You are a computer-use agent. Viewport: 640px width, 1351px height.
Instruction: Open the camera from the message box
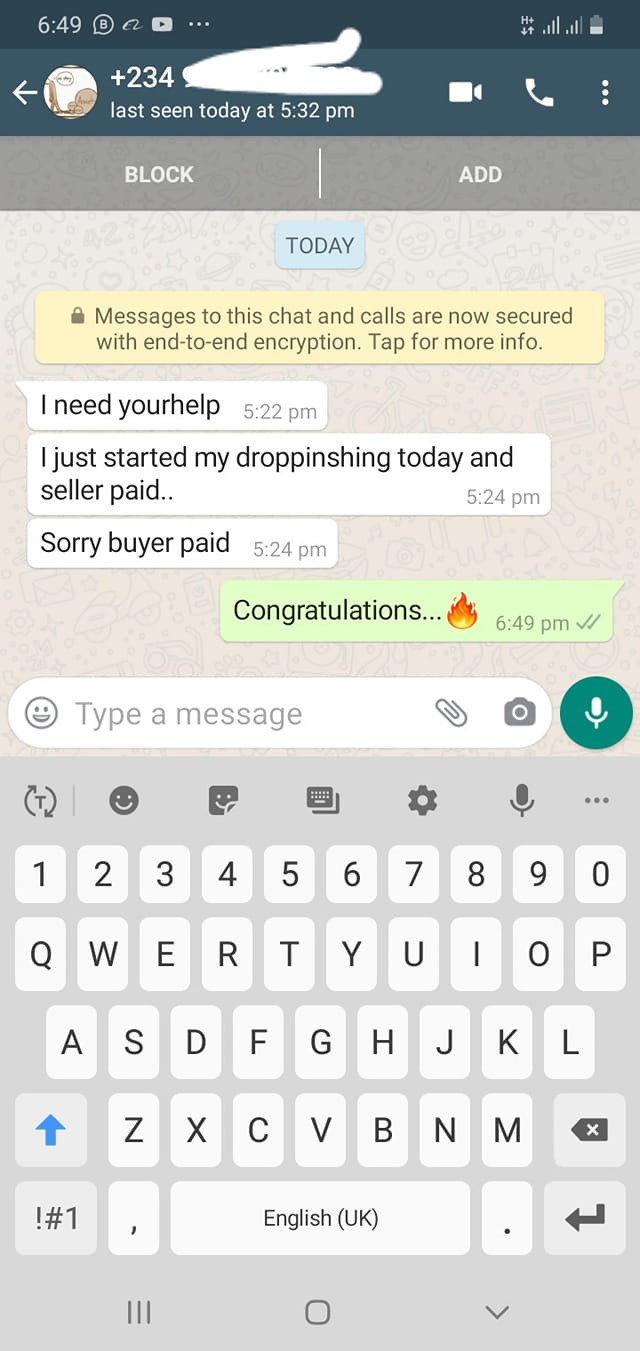click(x=519, y=713)
